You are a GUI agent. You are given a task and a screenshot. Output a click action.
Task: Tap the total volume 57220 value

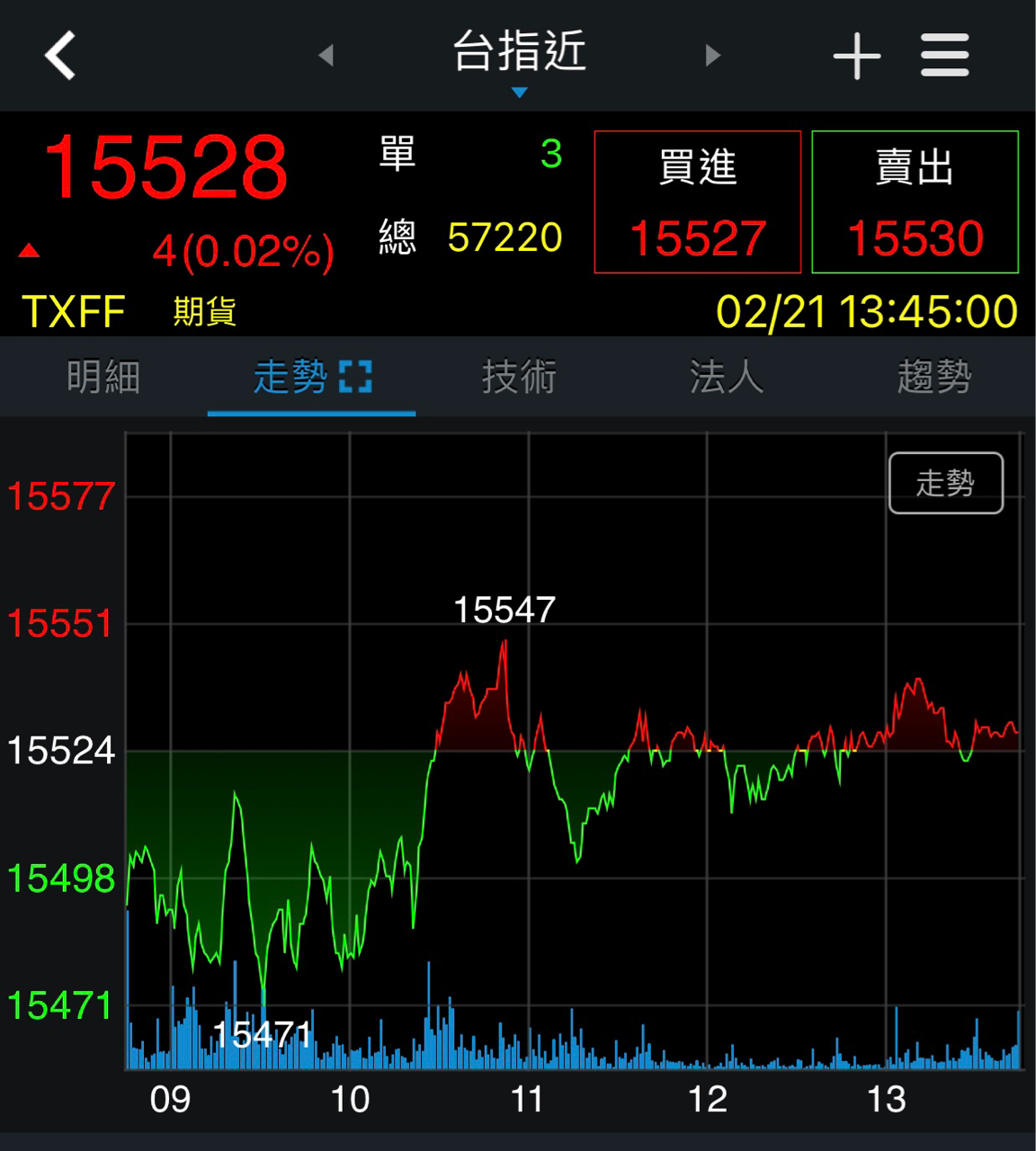click(504, 236)
